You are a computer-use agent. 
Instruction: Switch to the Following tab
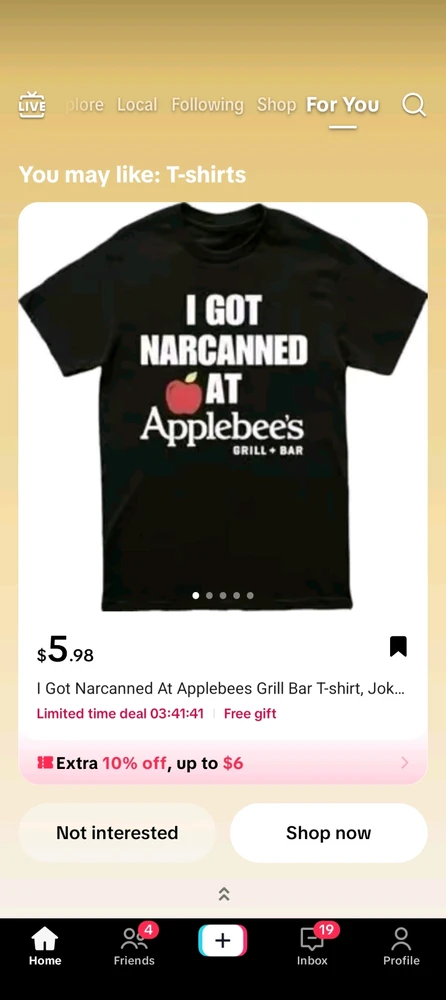(207, 105)
